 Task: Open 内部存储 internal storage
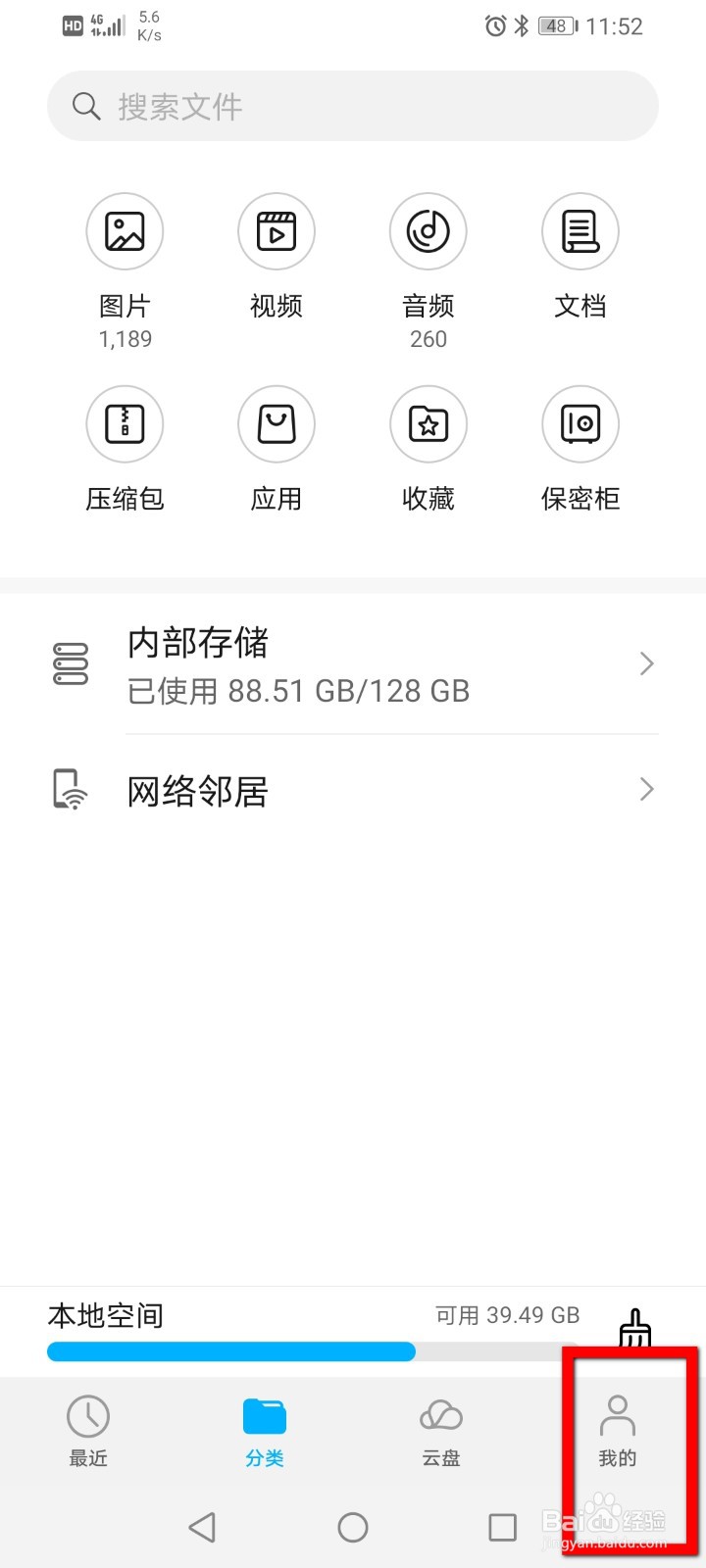click(353, 664)
